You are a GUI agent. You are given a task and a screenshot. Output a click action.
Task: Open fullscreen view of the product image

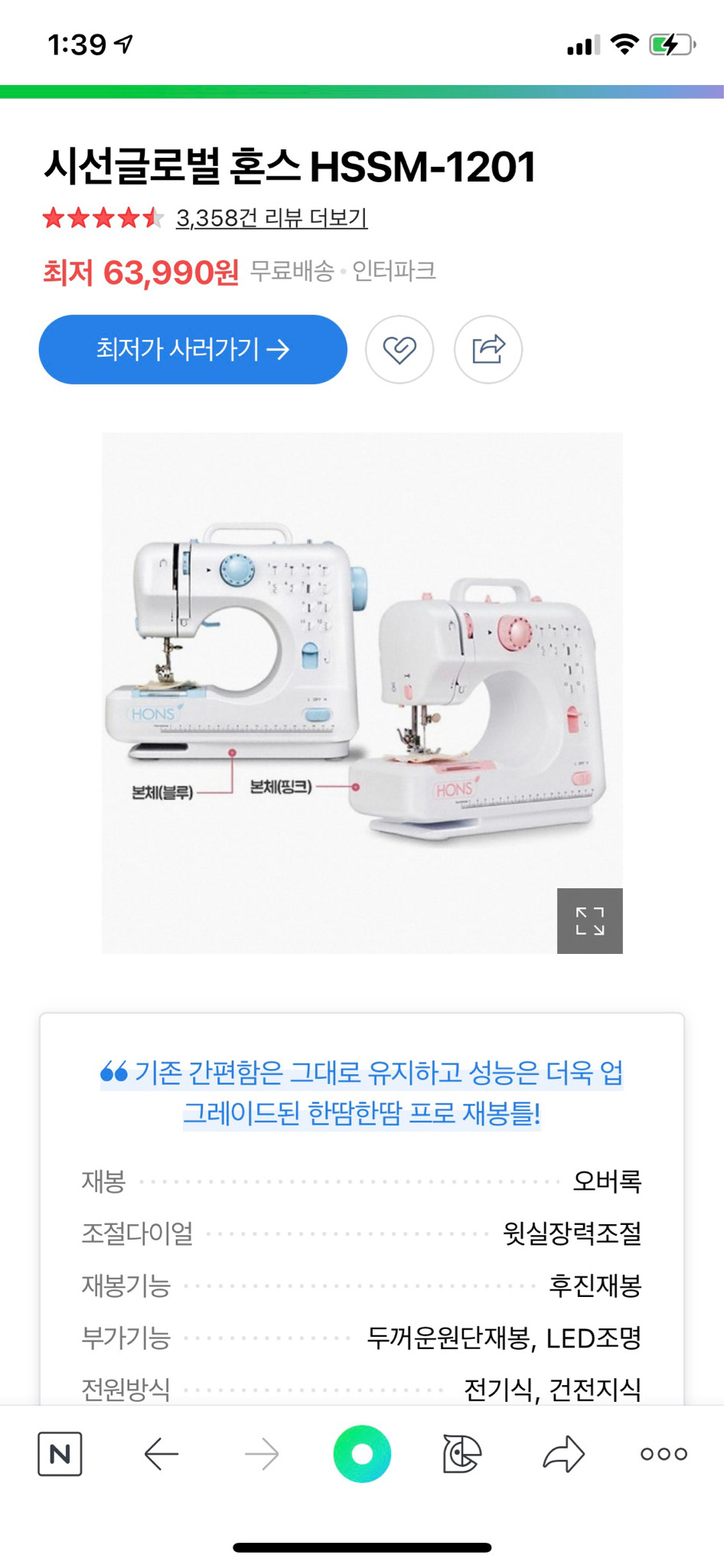coord(591,922)
